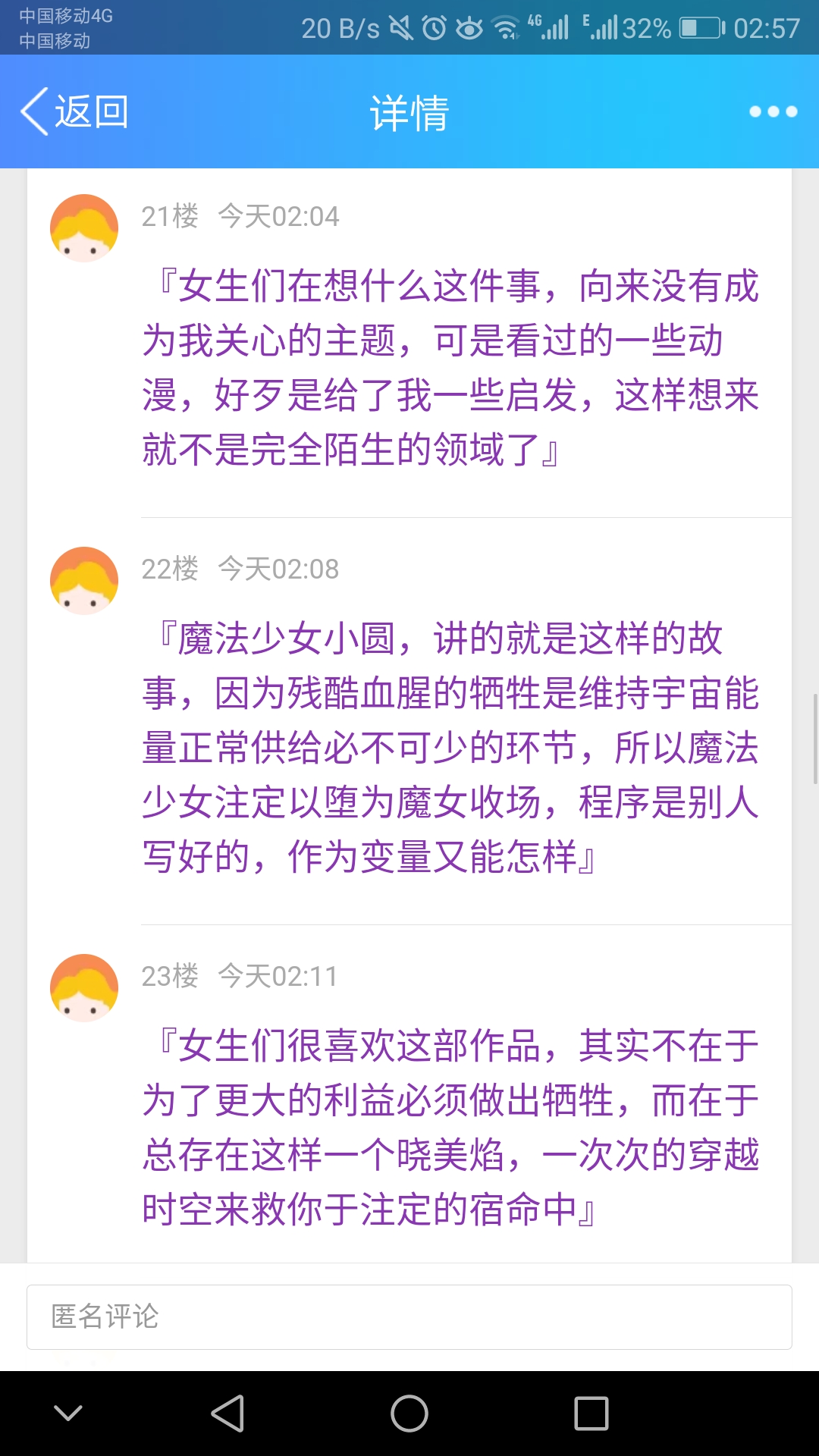
Task: Tap the 返回 back button
Action: click(74, 111)
